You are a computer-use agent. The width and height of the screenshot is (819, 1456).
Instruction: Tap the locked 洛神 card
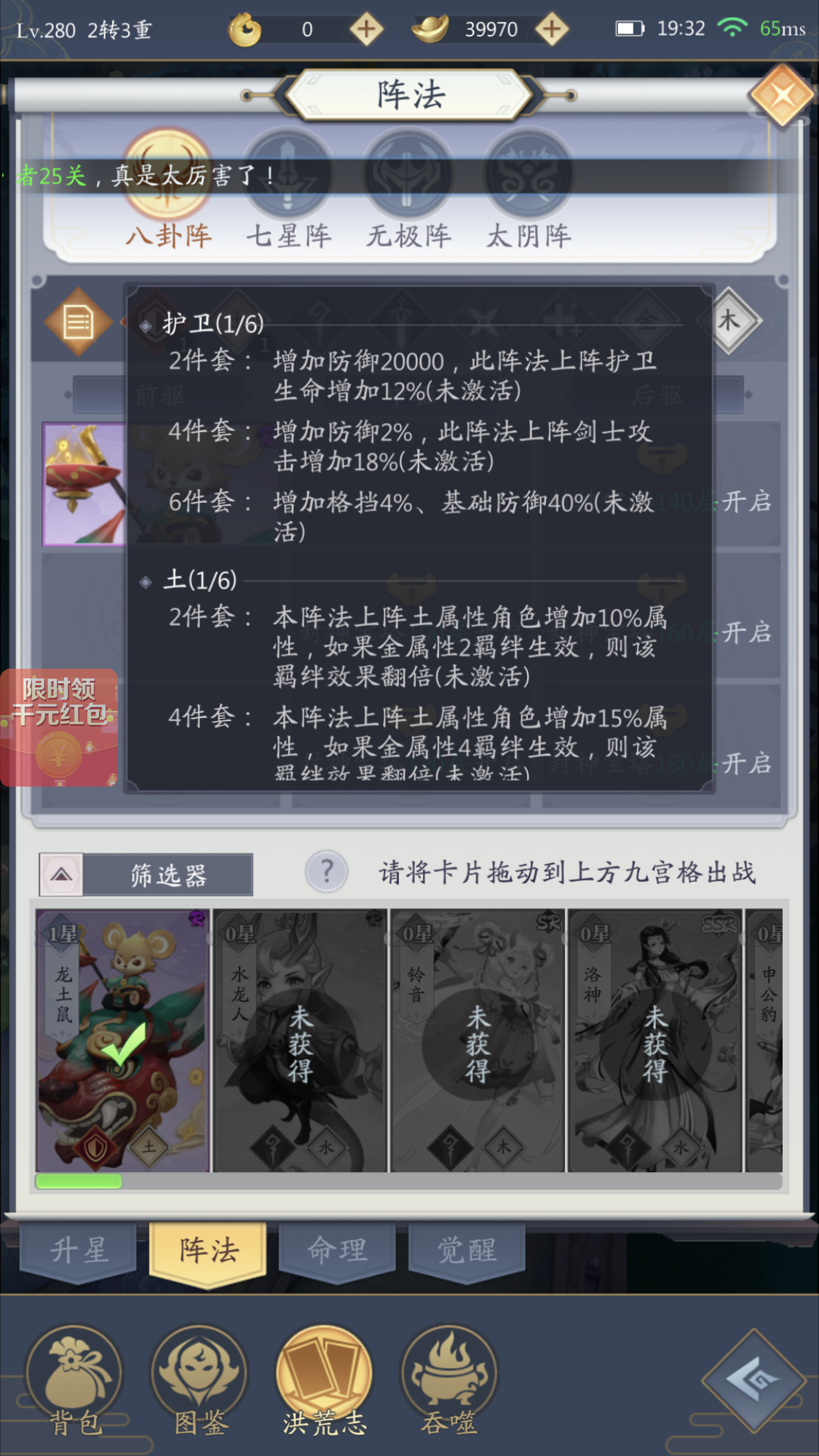pos(654,1041)
